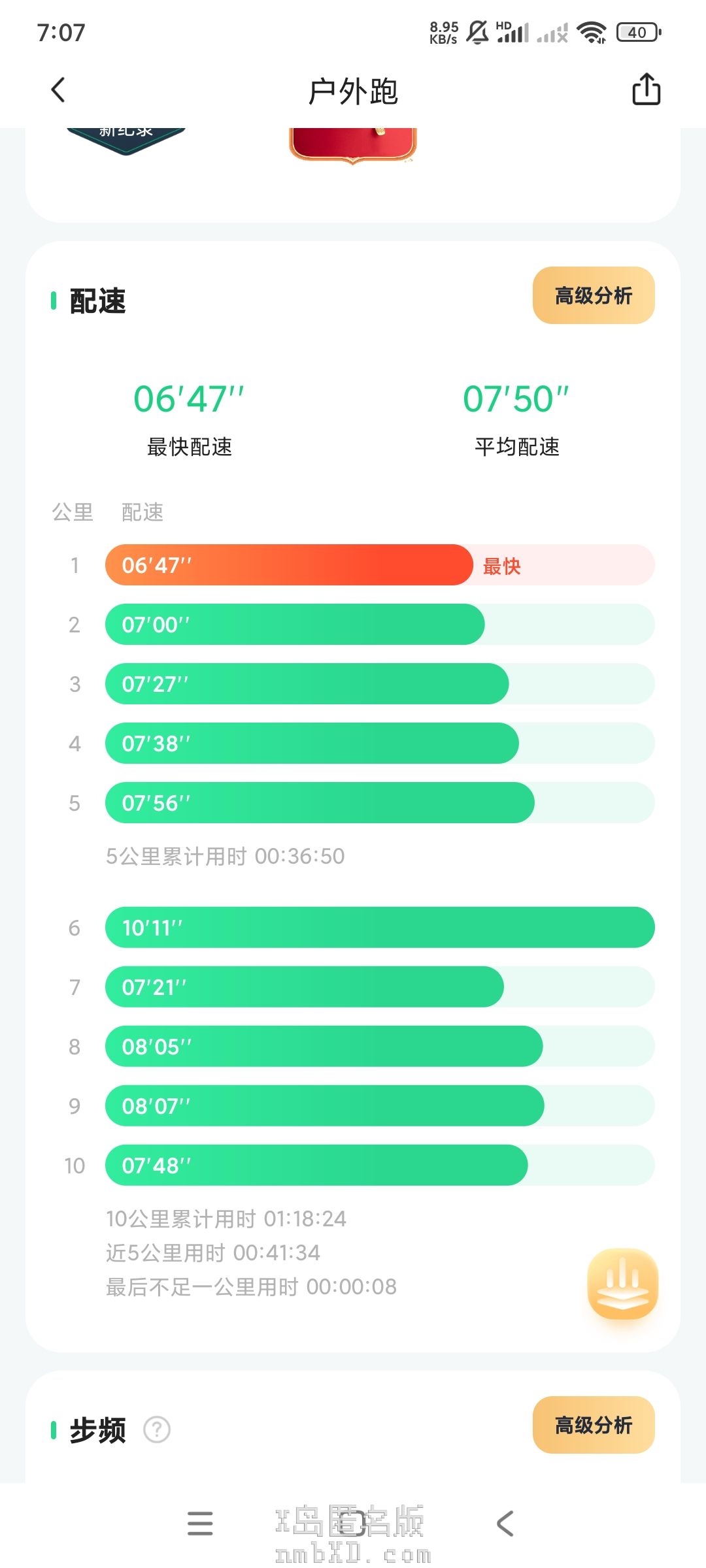
Task: Open 高级分析 in the 配速 section
Action: coord(594,295)
